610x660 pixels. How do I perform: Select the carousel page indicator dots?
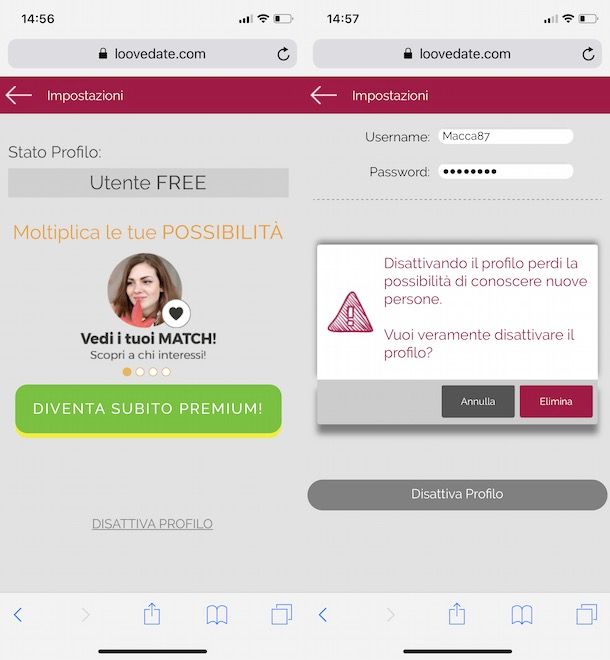[147, 372]
